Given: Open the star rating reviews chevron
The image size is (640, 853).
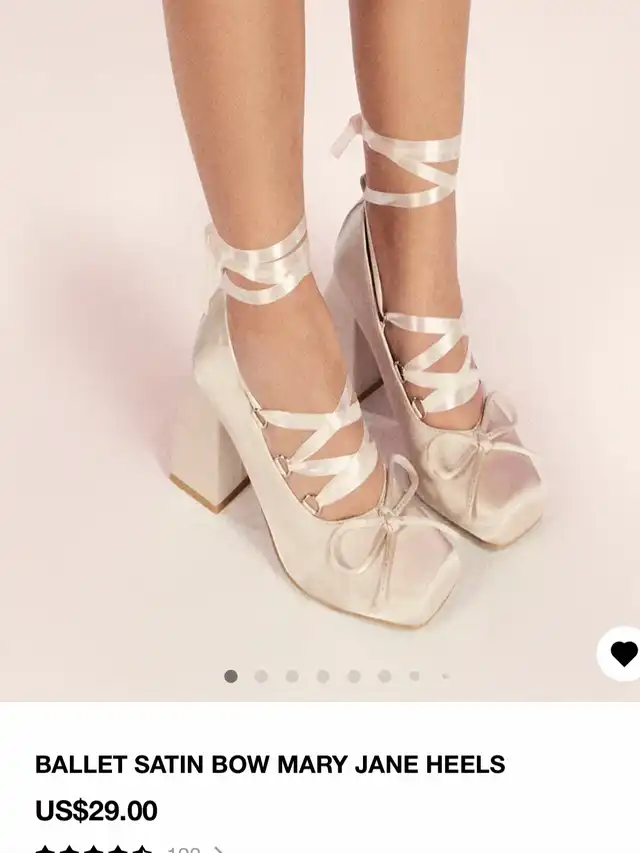Looking at the screenshot, I should tap(218, 850).
